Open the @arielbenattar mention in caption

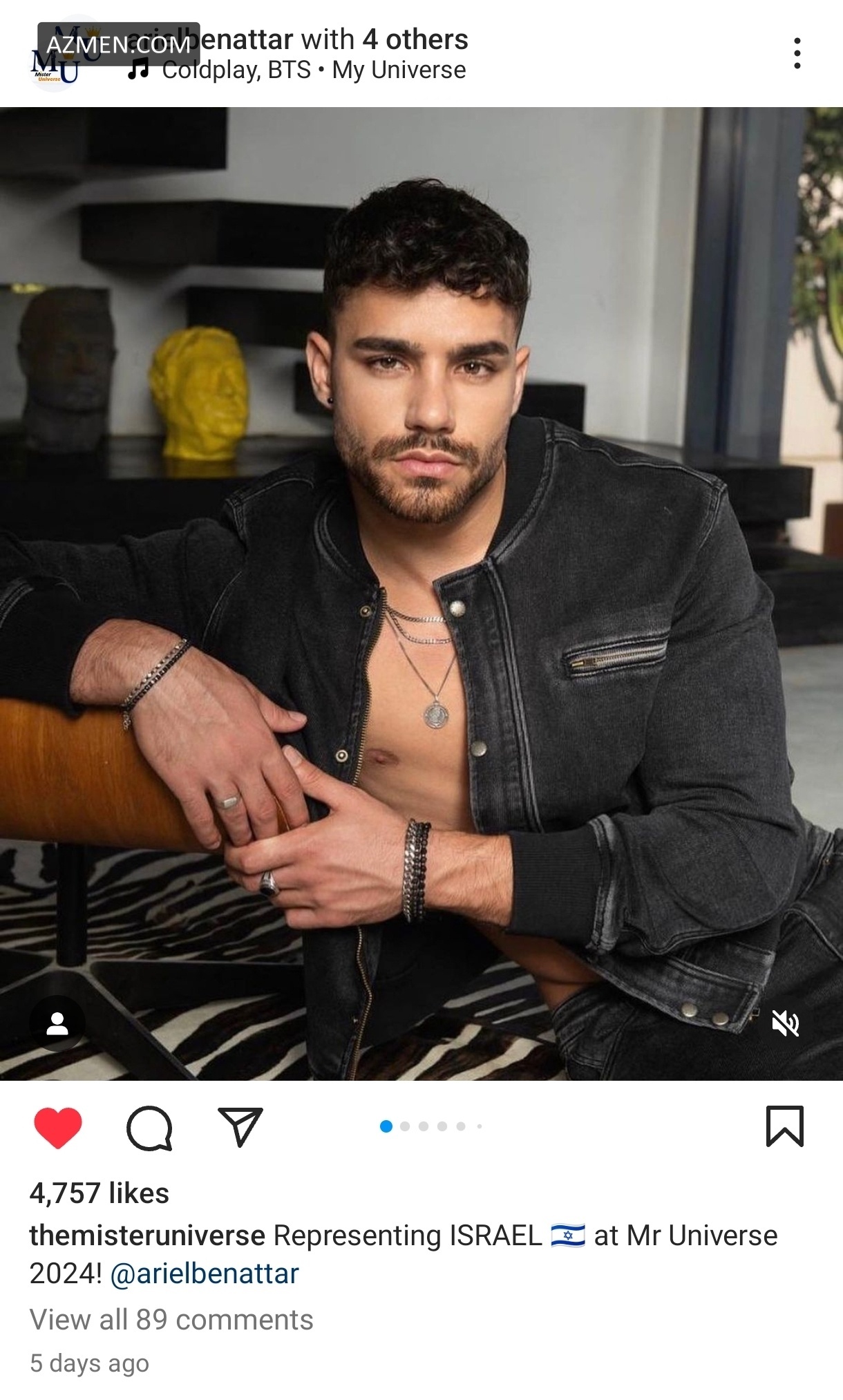pyautogui.click(x=205, y=1274)
